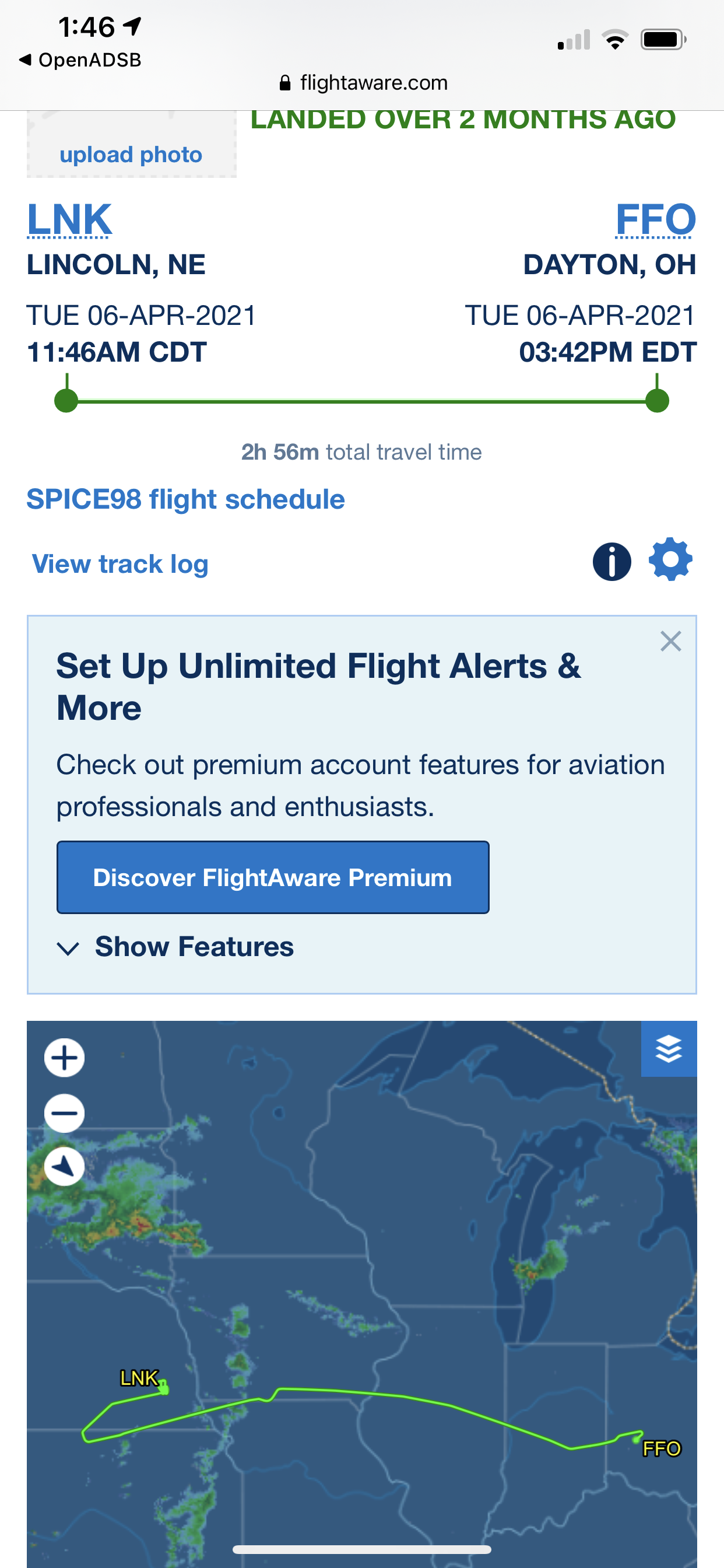The width and height of the screenshot is (724, 1568).
Task: Return to the OpenADSB app
Action: tap(80, 60)
